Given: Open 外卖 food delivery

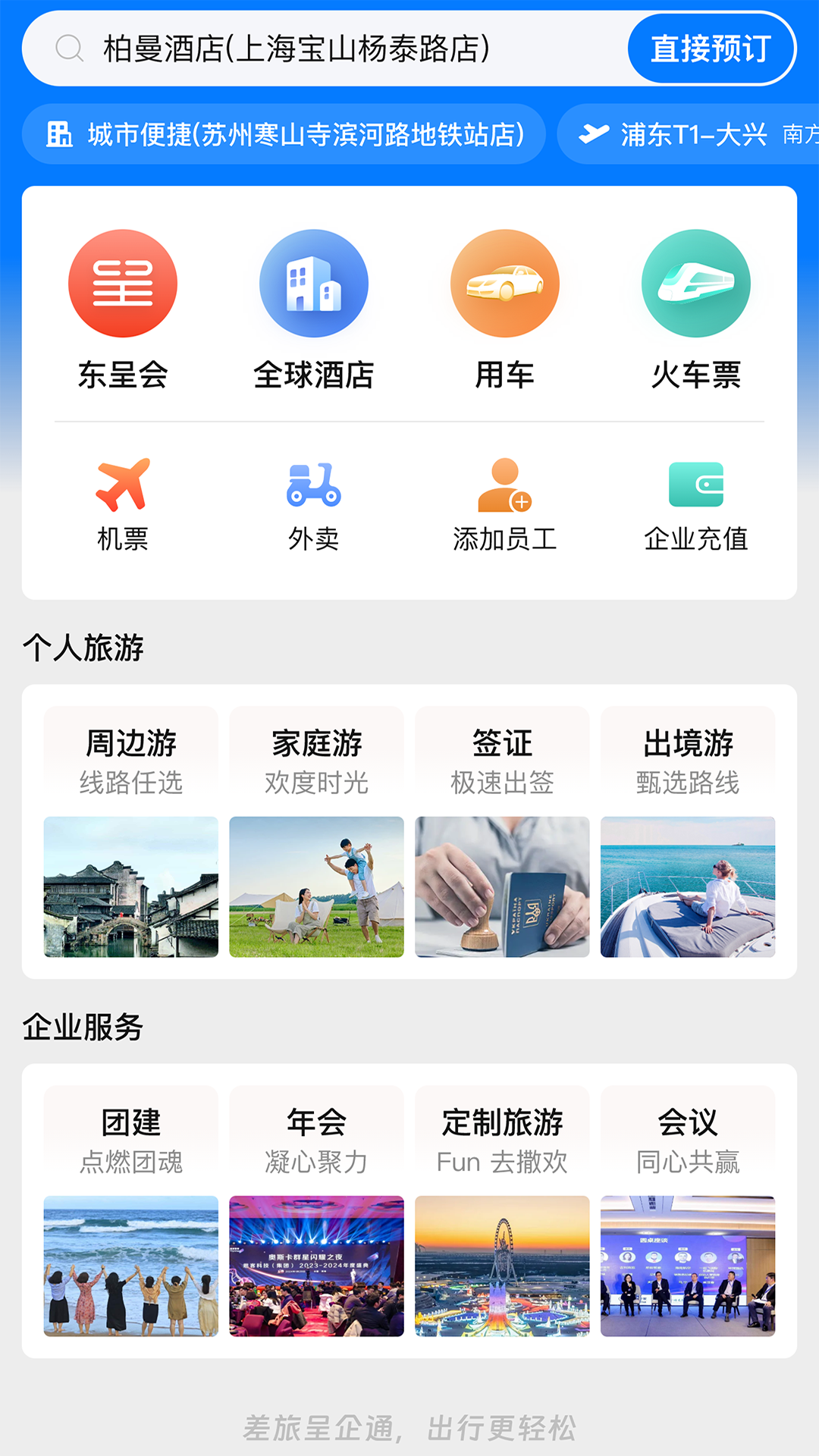Looking at the screenshot, I should click(x=314, y=504).
